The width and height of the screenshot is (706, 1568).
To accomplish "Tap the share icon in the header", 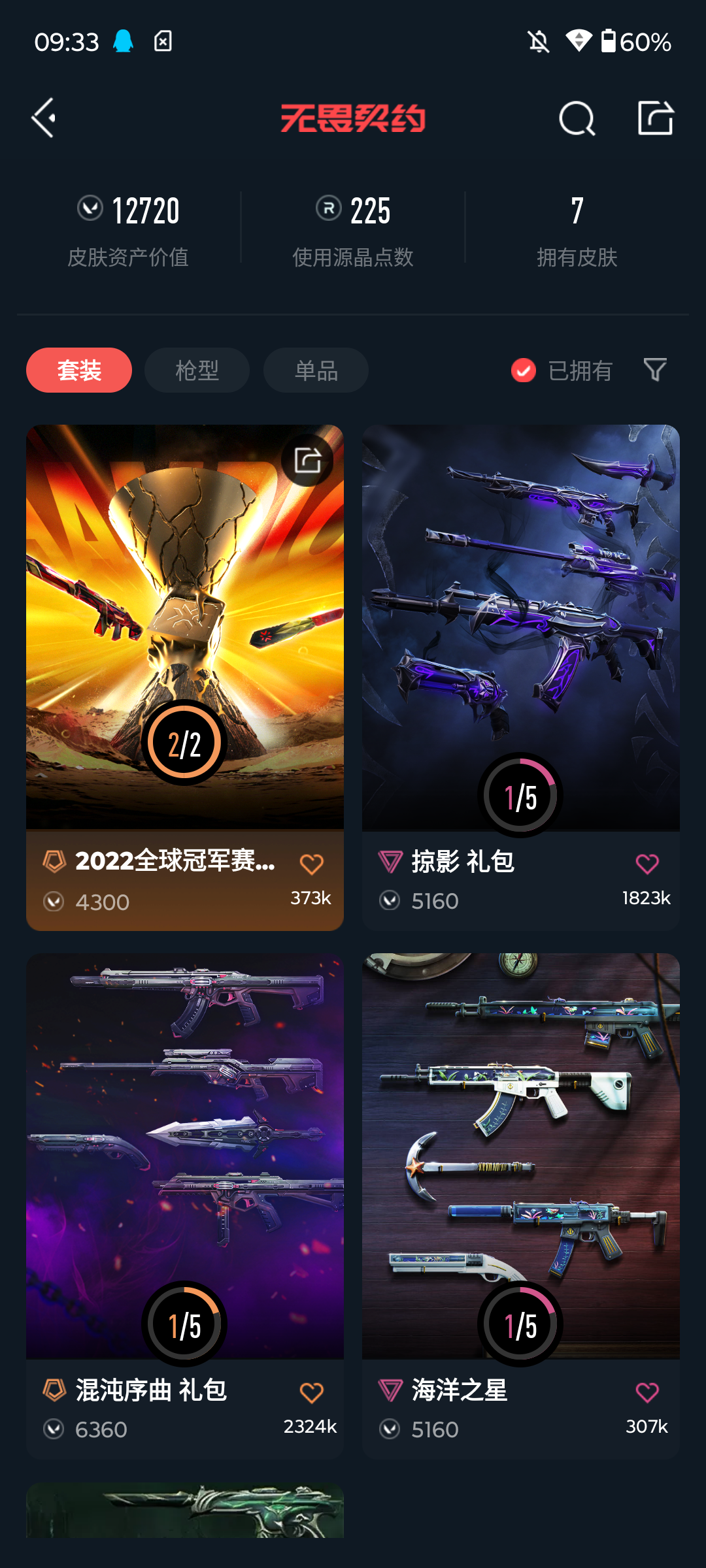I will click(x=656, y=118).
